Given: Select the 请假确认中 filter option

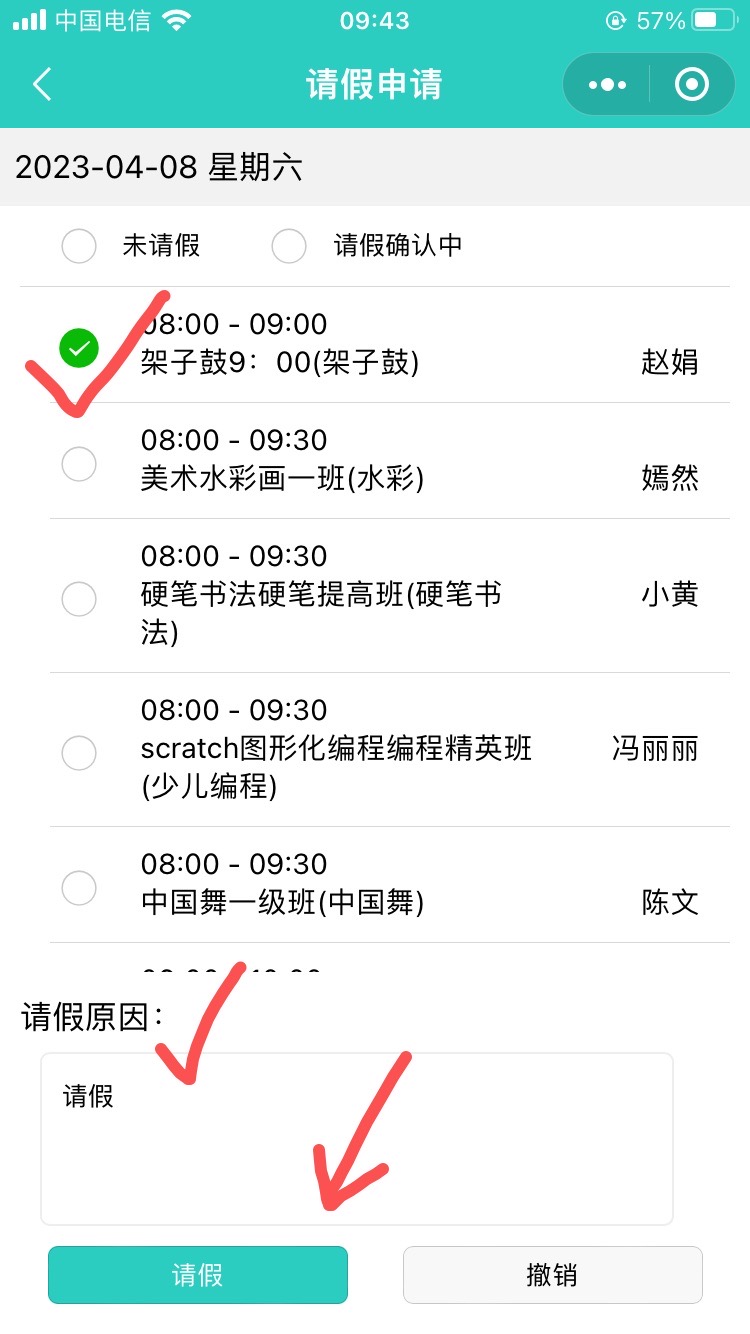Looking at the screenshot, I should tap(289, 246).
